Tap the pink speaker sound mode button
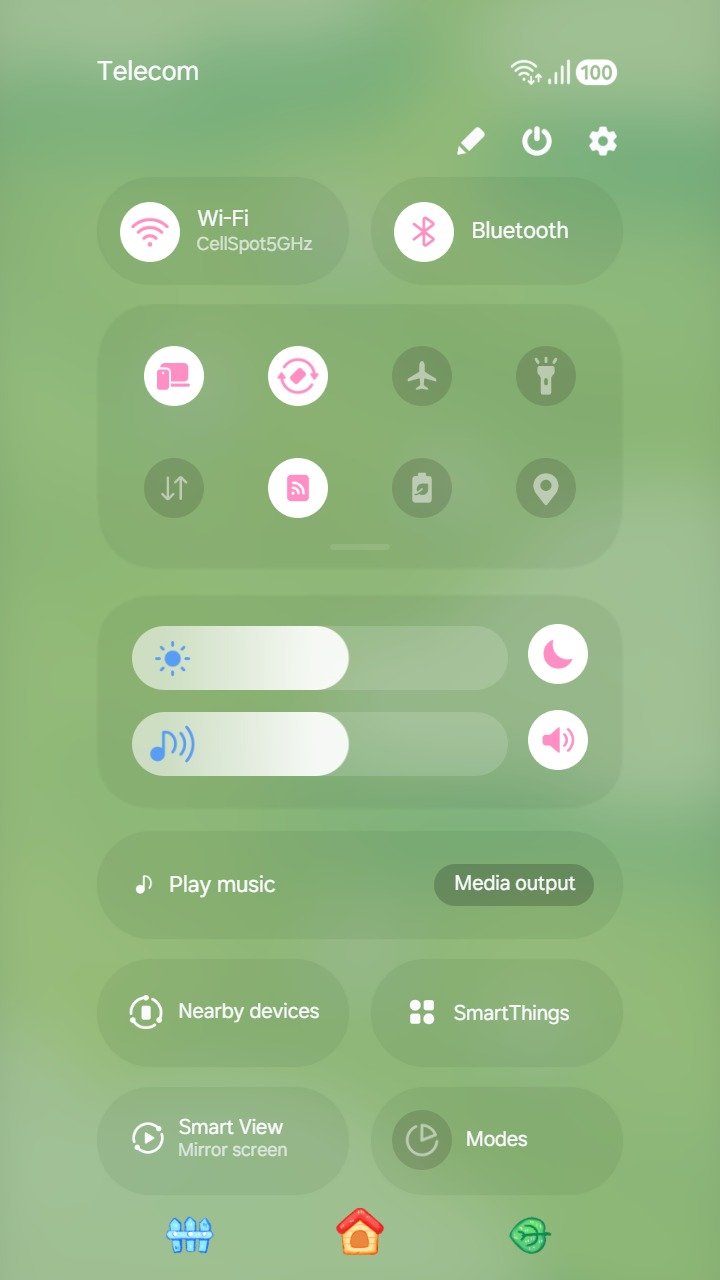The width and height of the screenshot is (720, 1280). coord(558,740)
